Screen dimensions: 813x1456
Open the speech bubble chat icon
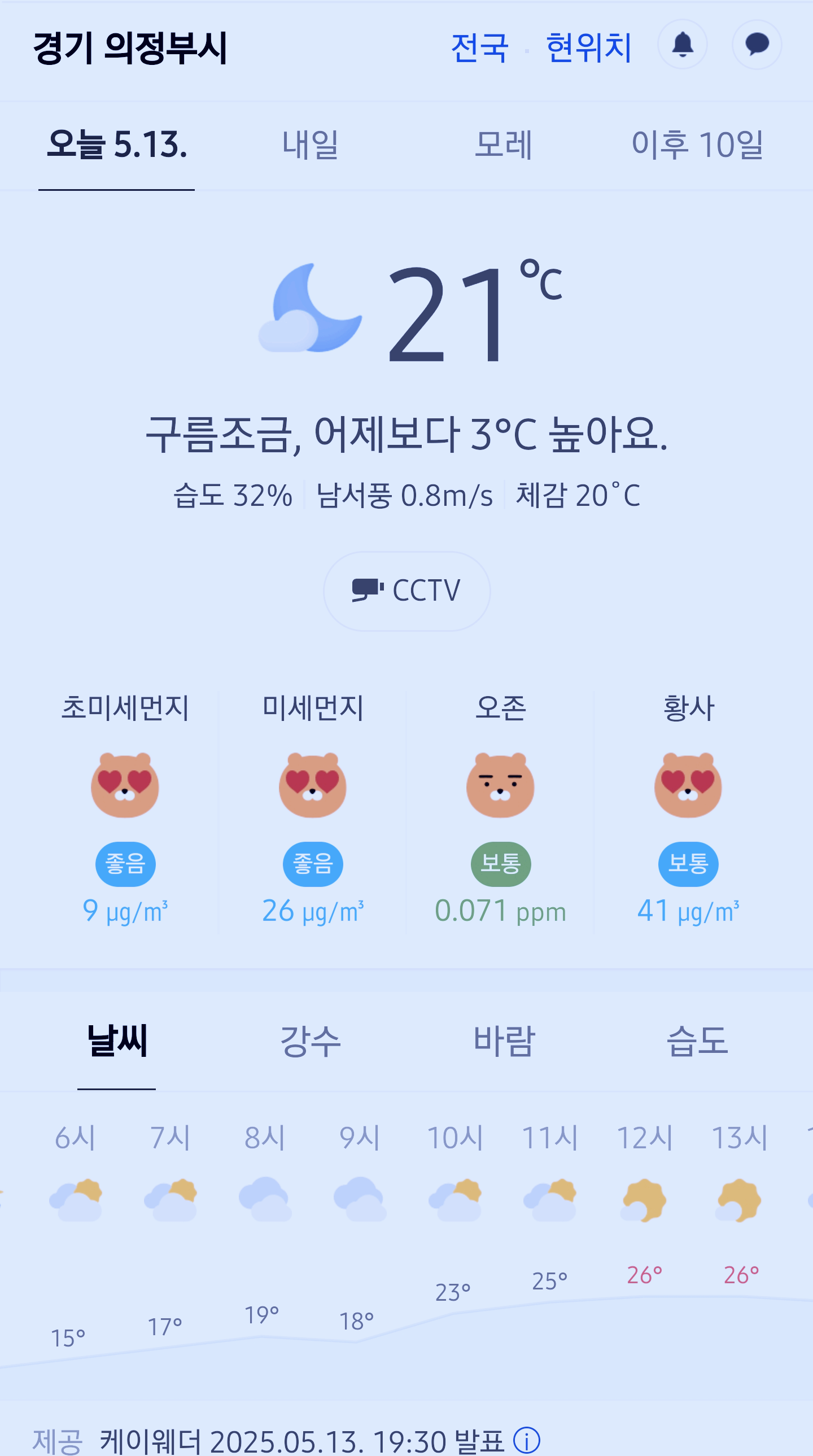click(757, 45)
